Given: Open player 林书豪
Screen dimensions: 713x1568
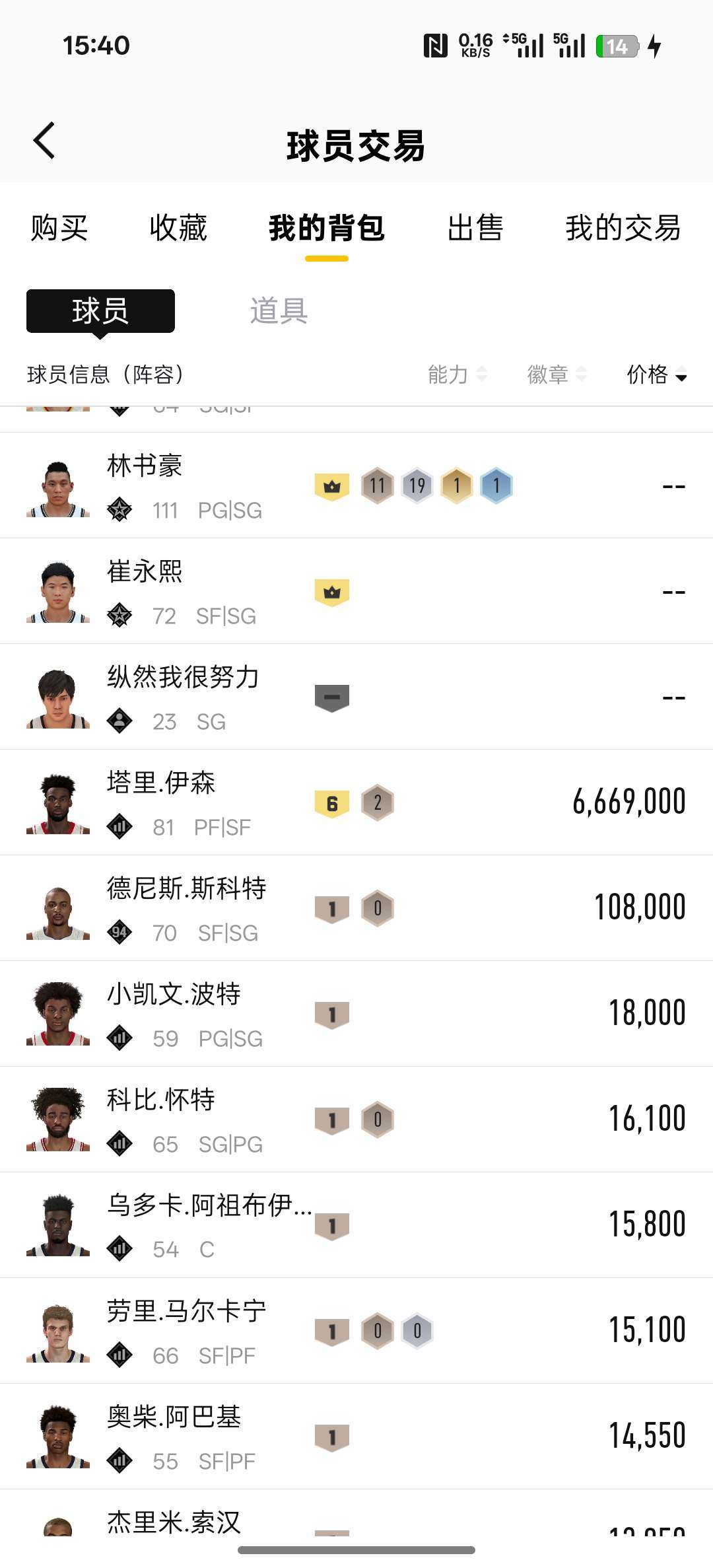Looking at the screenshot, I should pos(144,466).
